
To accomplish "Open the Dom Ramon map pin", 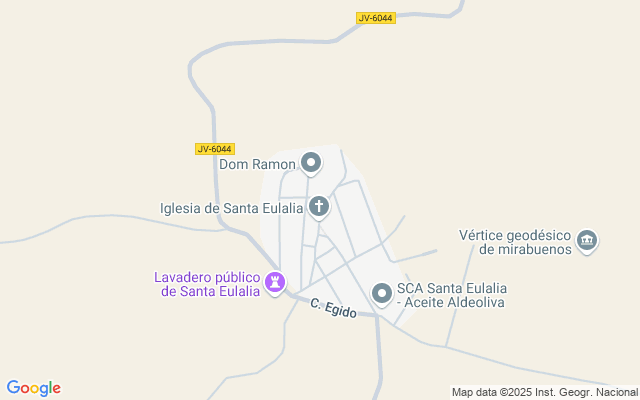I will coord(311,164).
